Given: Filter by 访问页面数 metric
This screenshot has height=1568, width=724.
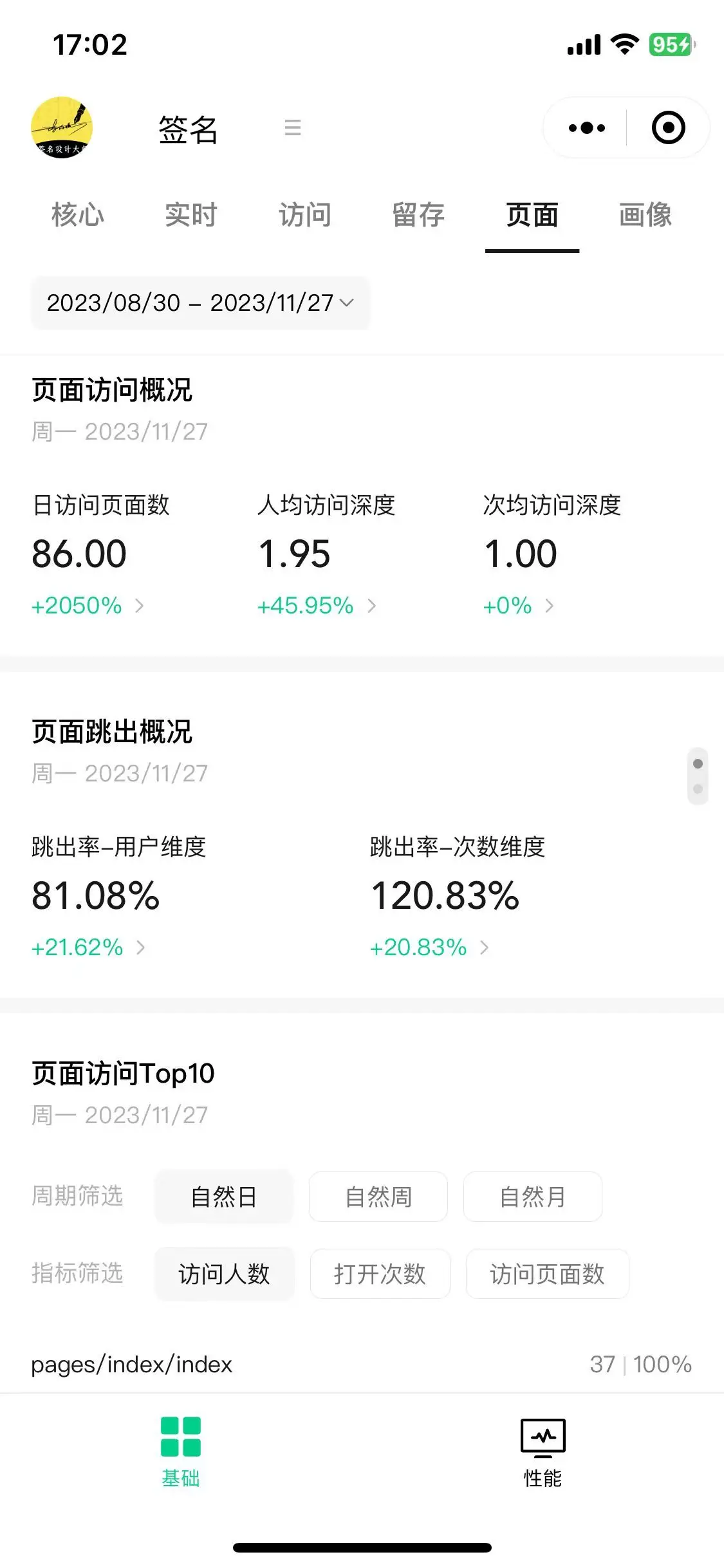Looking at the screenshot, I should [x=547, y=1274].
